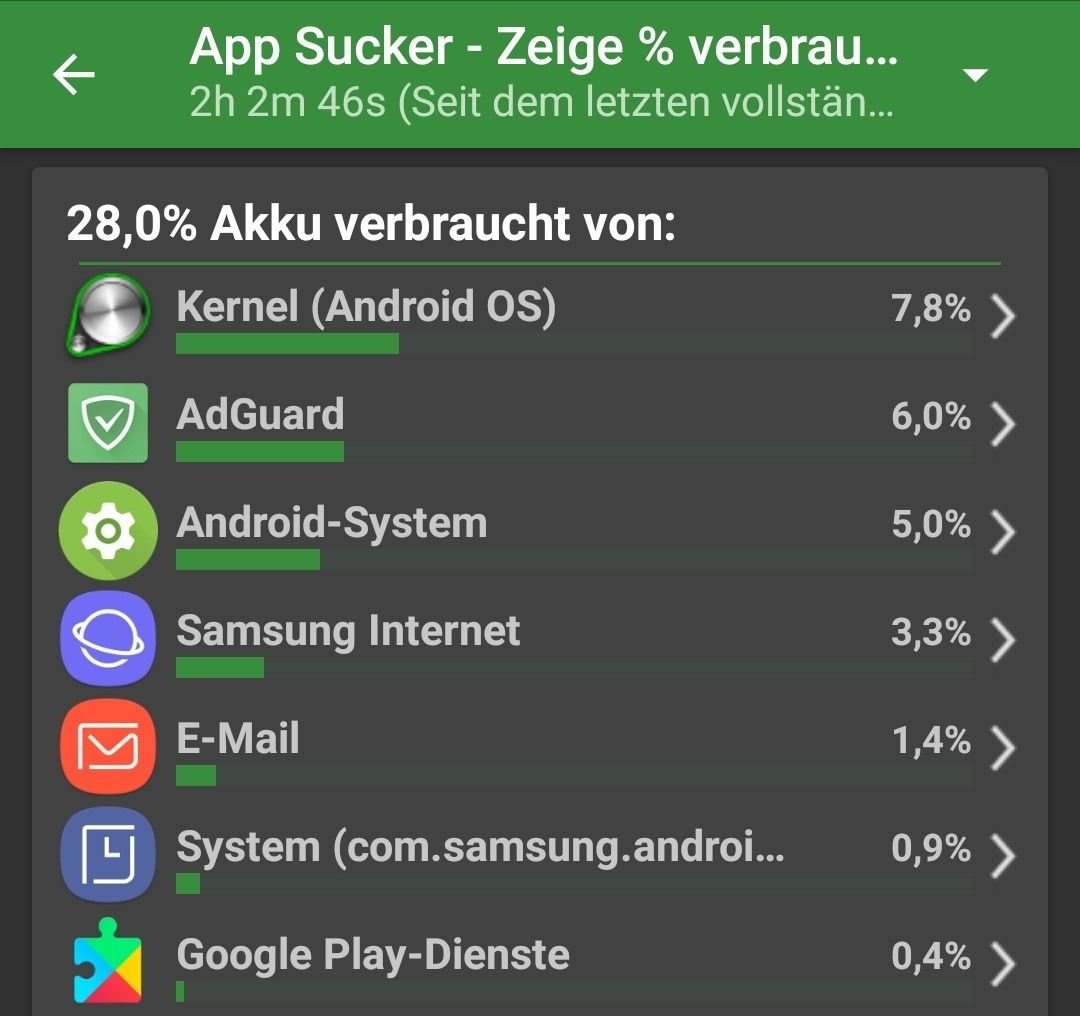Screen dimensions: 1080x1016
Task: Open Kernel (Android OS) battery details
Action: (x=540, y=315)
